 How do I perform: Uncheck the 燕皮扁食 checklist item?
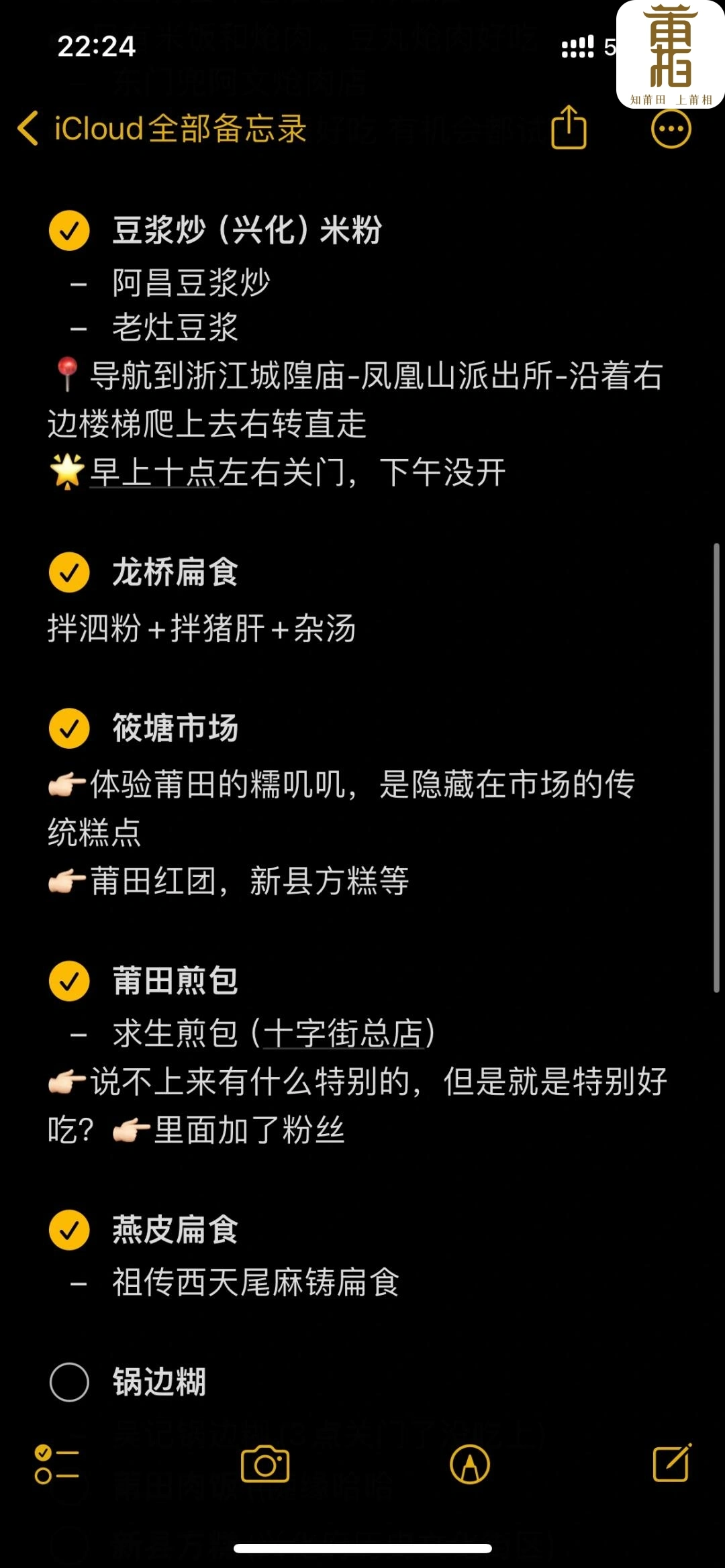pyautogui.click(x=69, y=1230)
